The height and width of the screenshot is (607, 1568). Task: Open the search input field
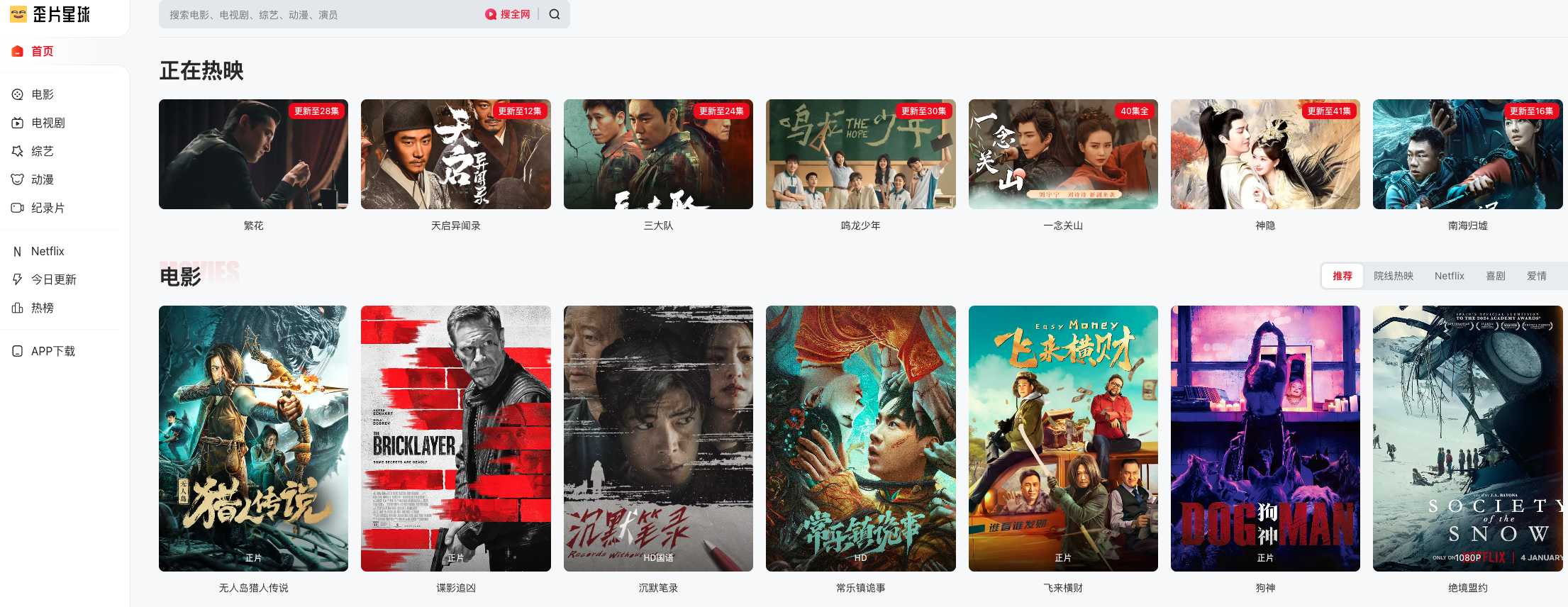[x=319, y=14]
